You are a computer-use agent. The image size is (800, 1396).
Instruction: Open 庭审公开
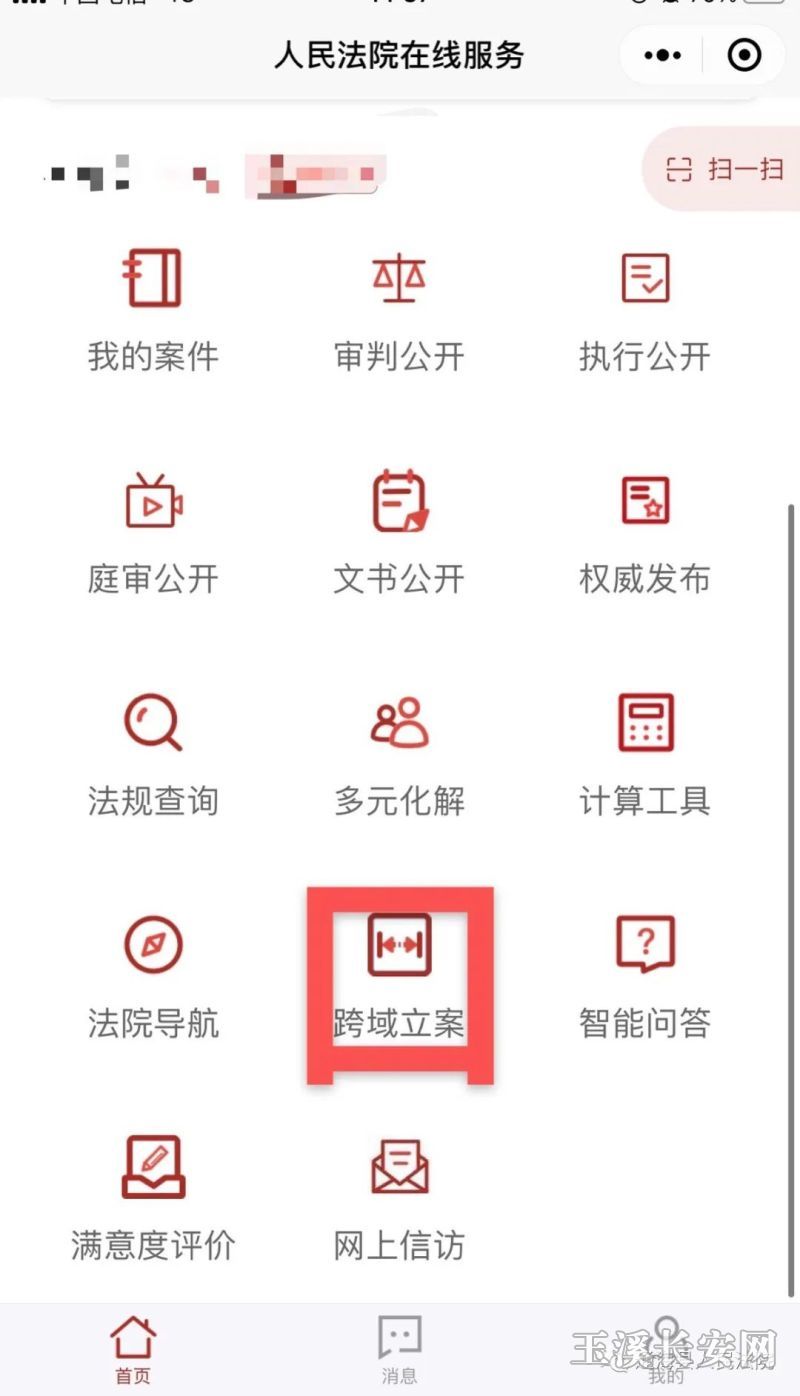point(152,534)
